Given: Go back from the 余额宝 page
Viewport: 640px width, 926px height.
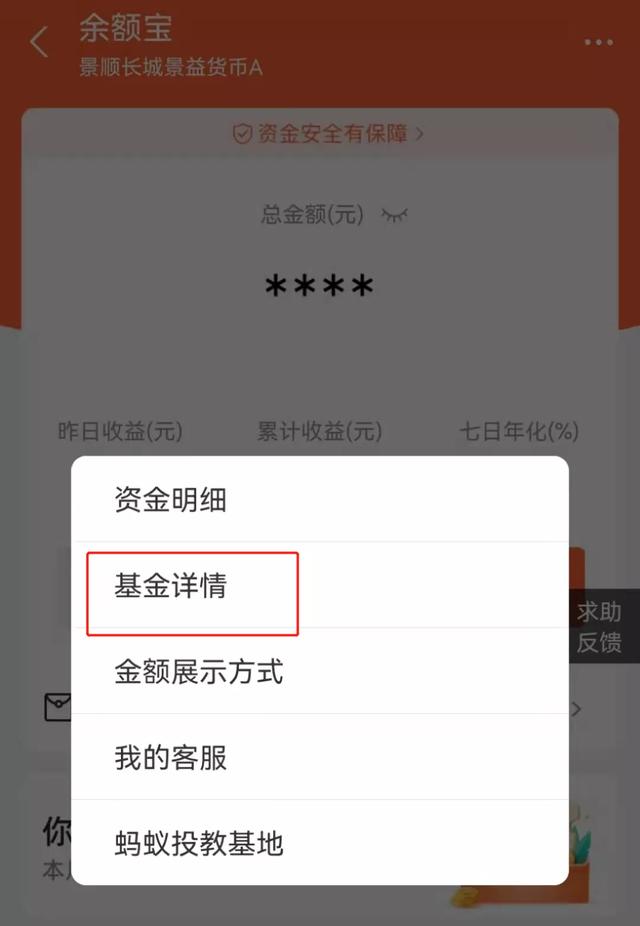Looking at the screenshot, I should pyautogui.click(x=38, y=42).
